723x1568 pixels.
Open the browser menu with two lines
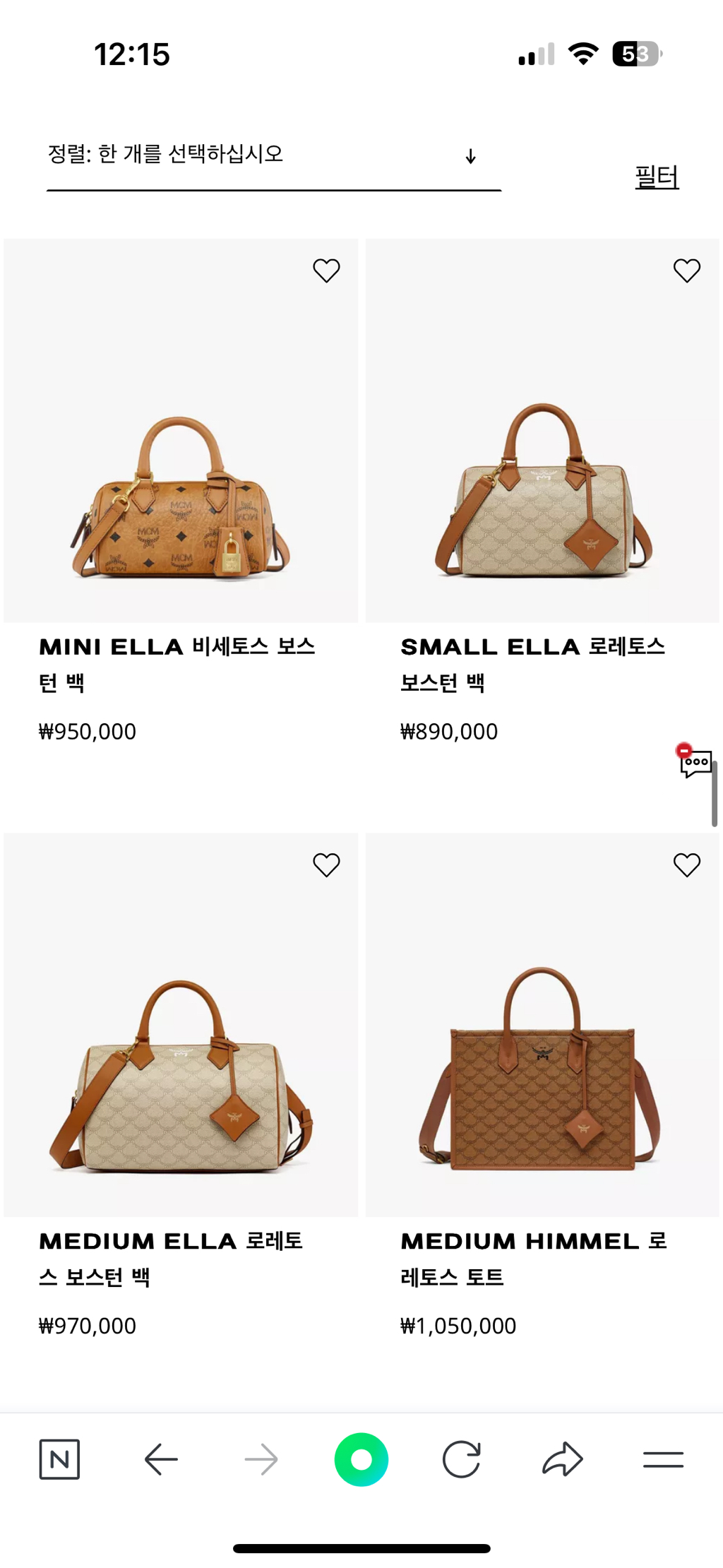click(x=663, y=1459)
